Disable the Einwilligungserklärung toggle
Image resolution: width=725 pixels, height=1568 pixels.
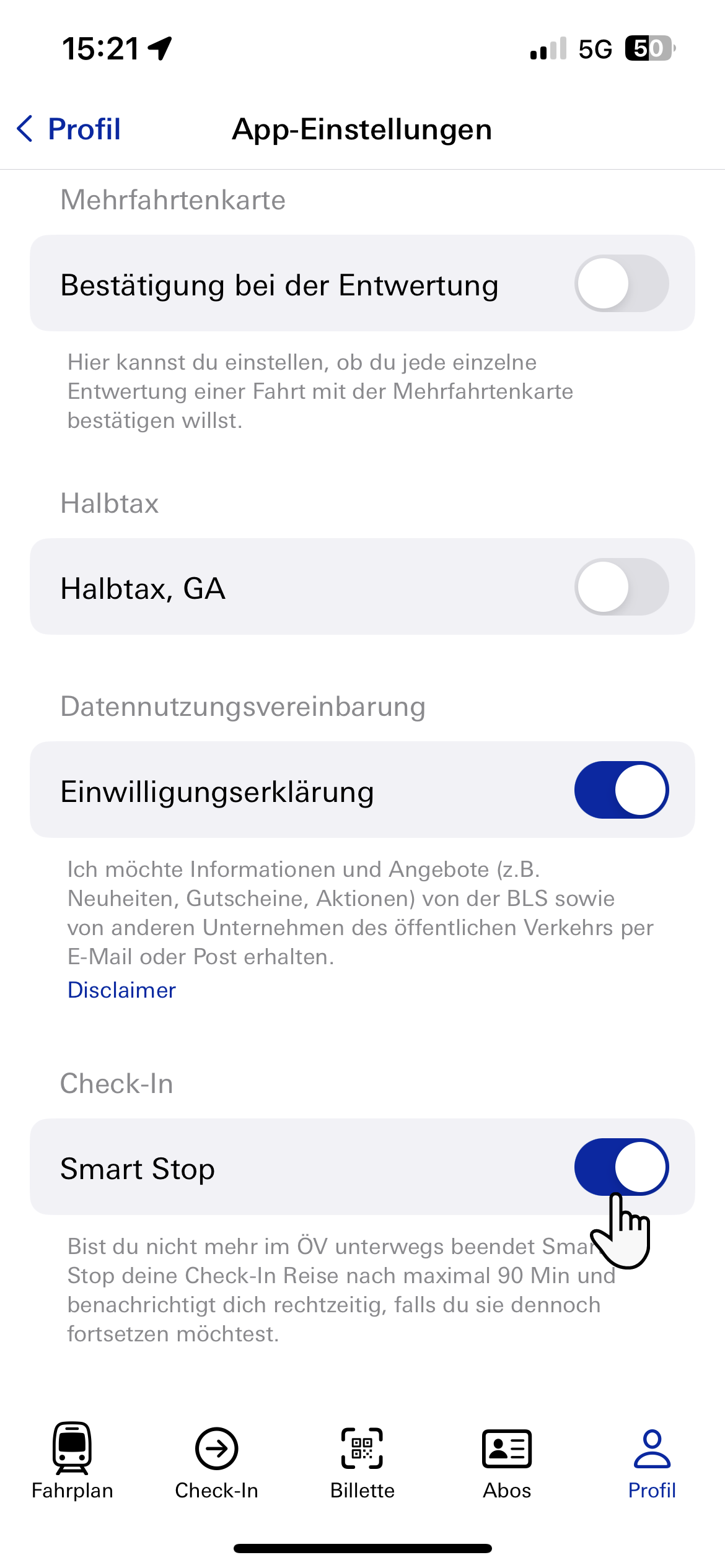[x=621, y=790]
